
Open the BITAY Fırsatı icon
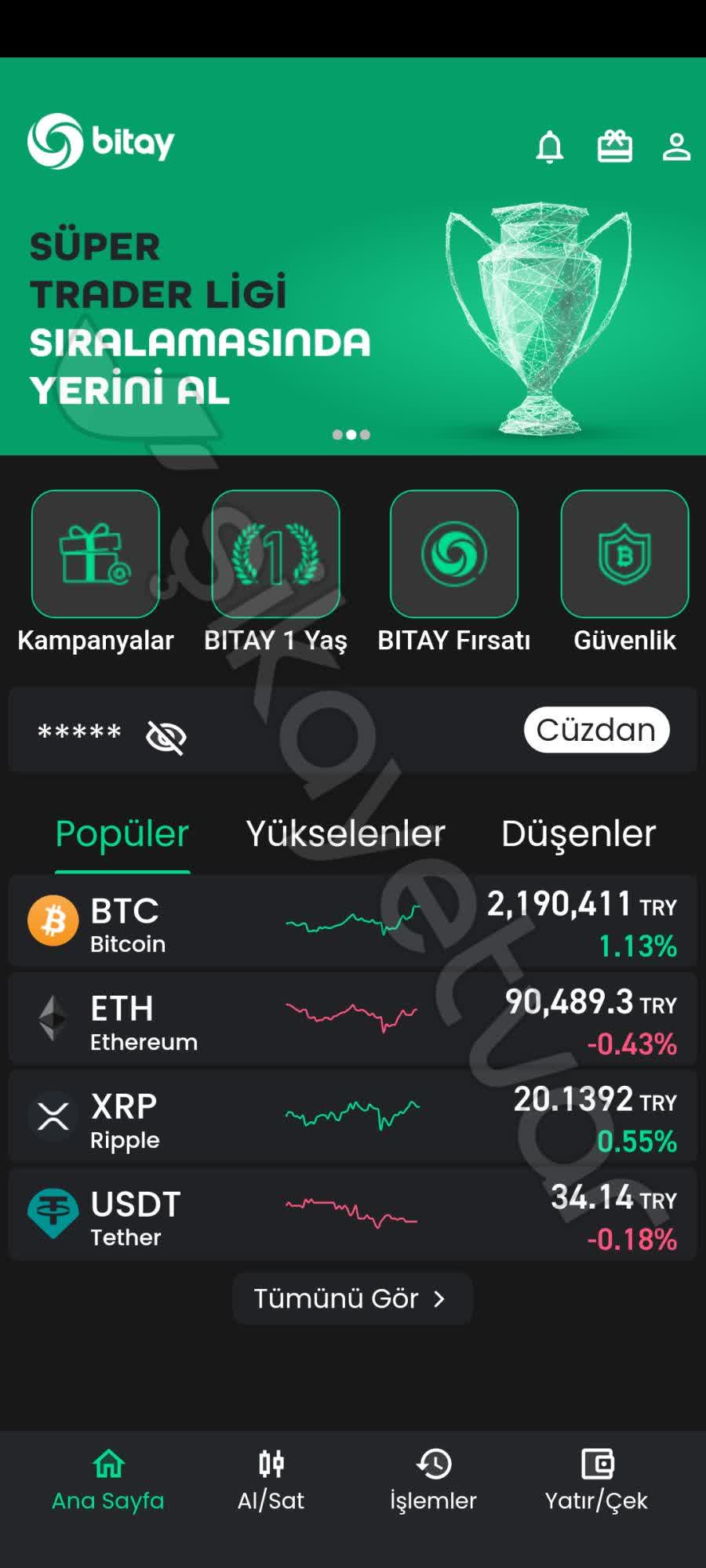pos(455,554)
